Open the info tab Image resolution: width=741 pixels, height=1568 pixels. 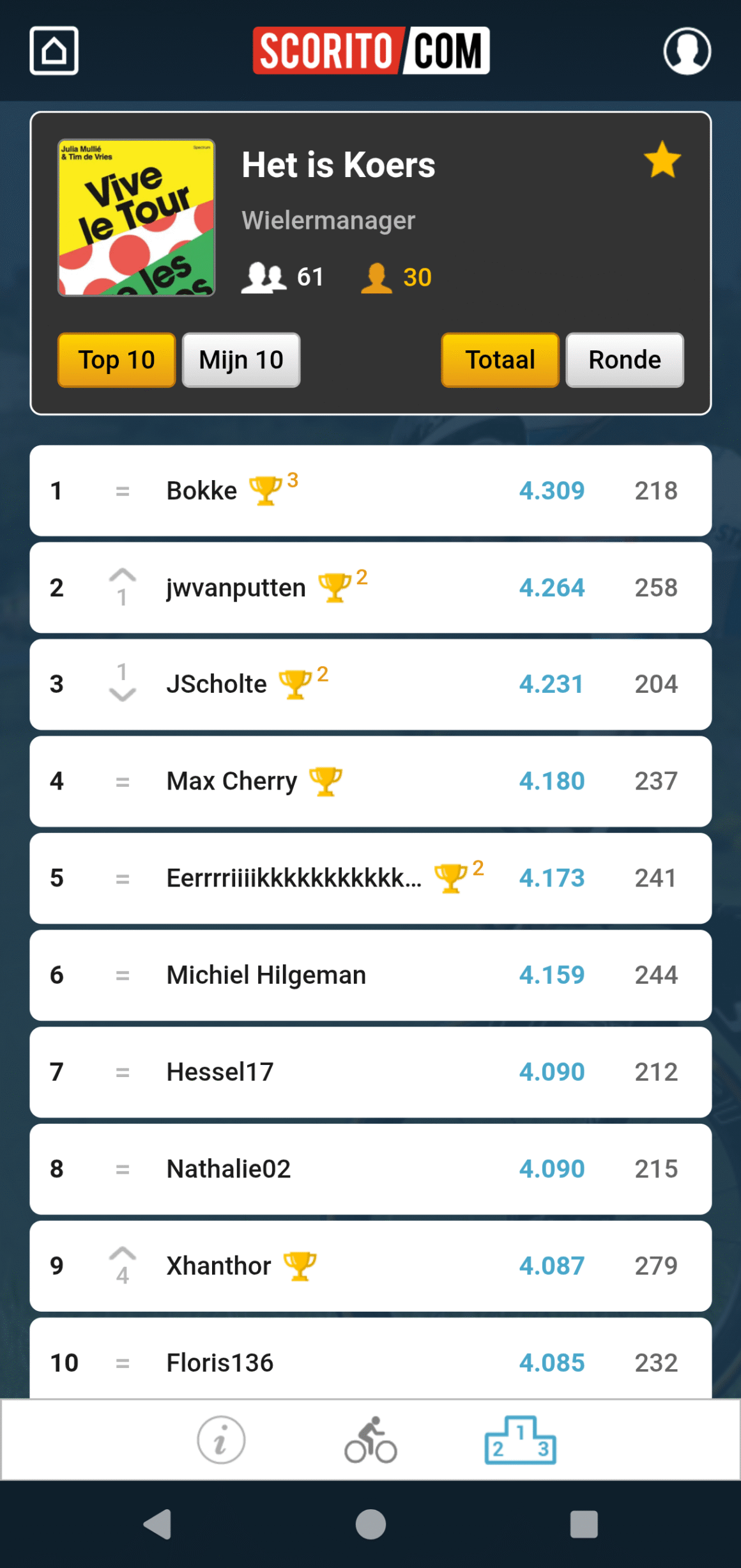(221, 1440)
